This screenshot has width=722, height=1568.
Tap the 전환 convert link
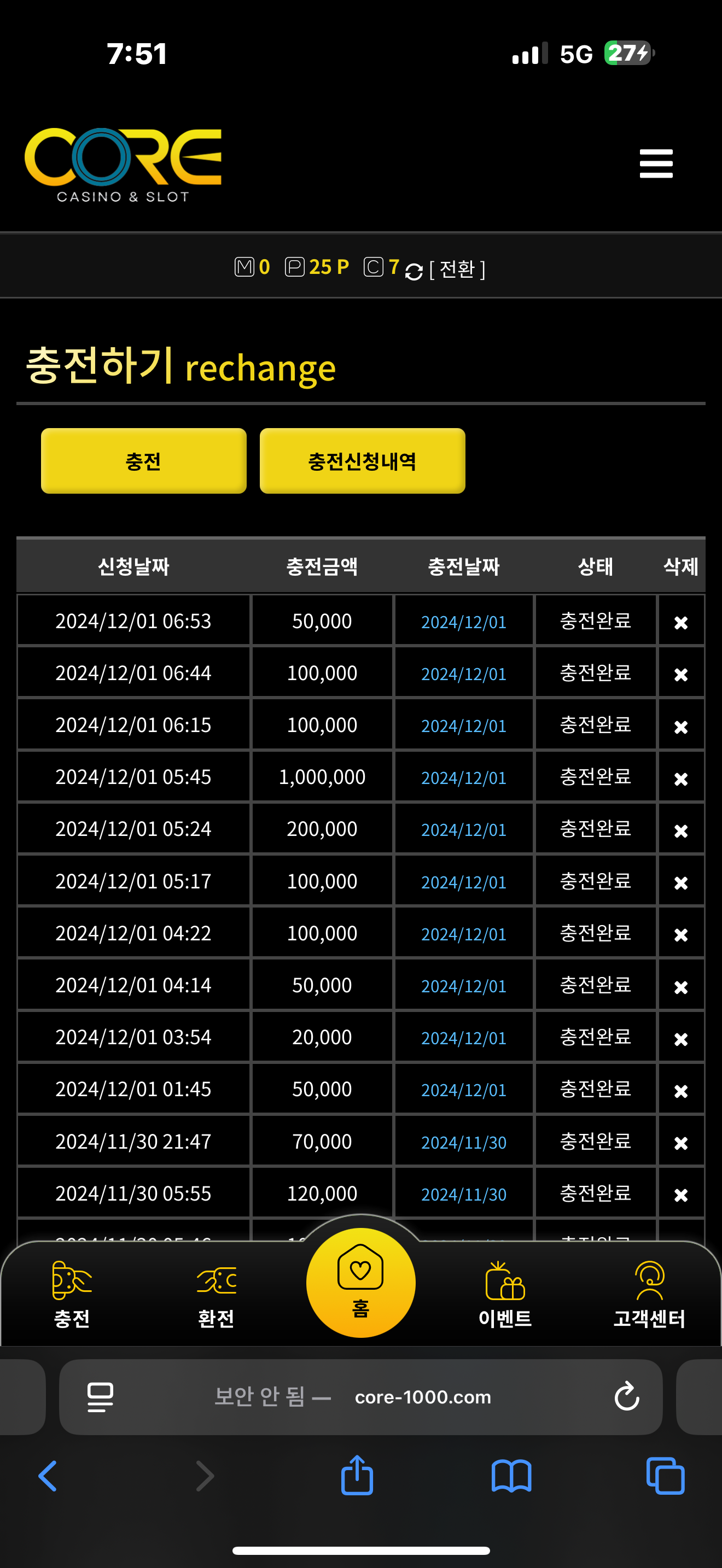click(x=457, y=268)
